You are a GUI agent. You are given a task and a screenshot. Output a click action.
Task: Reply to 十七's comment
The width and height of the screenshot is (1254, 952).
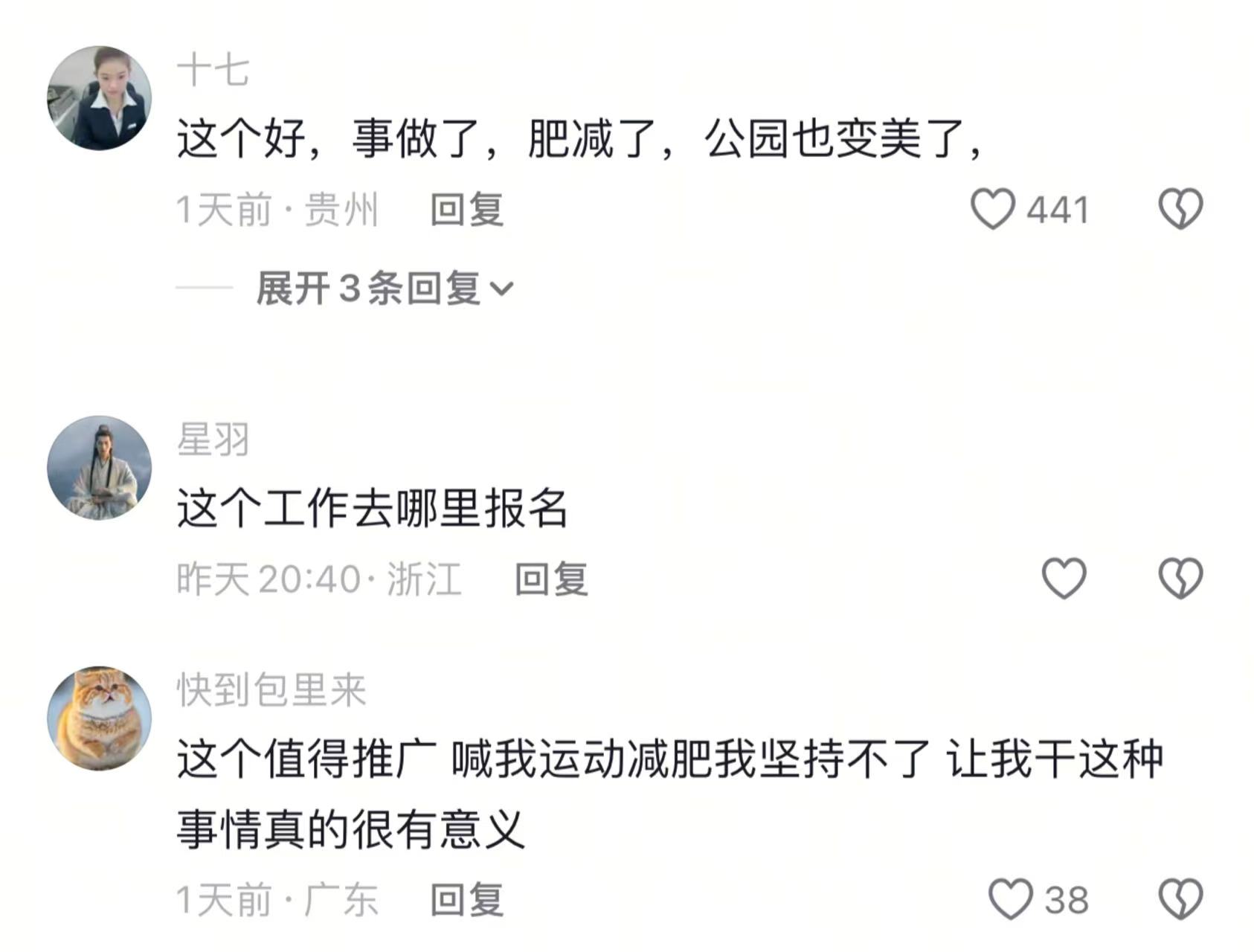pos(467,210)
